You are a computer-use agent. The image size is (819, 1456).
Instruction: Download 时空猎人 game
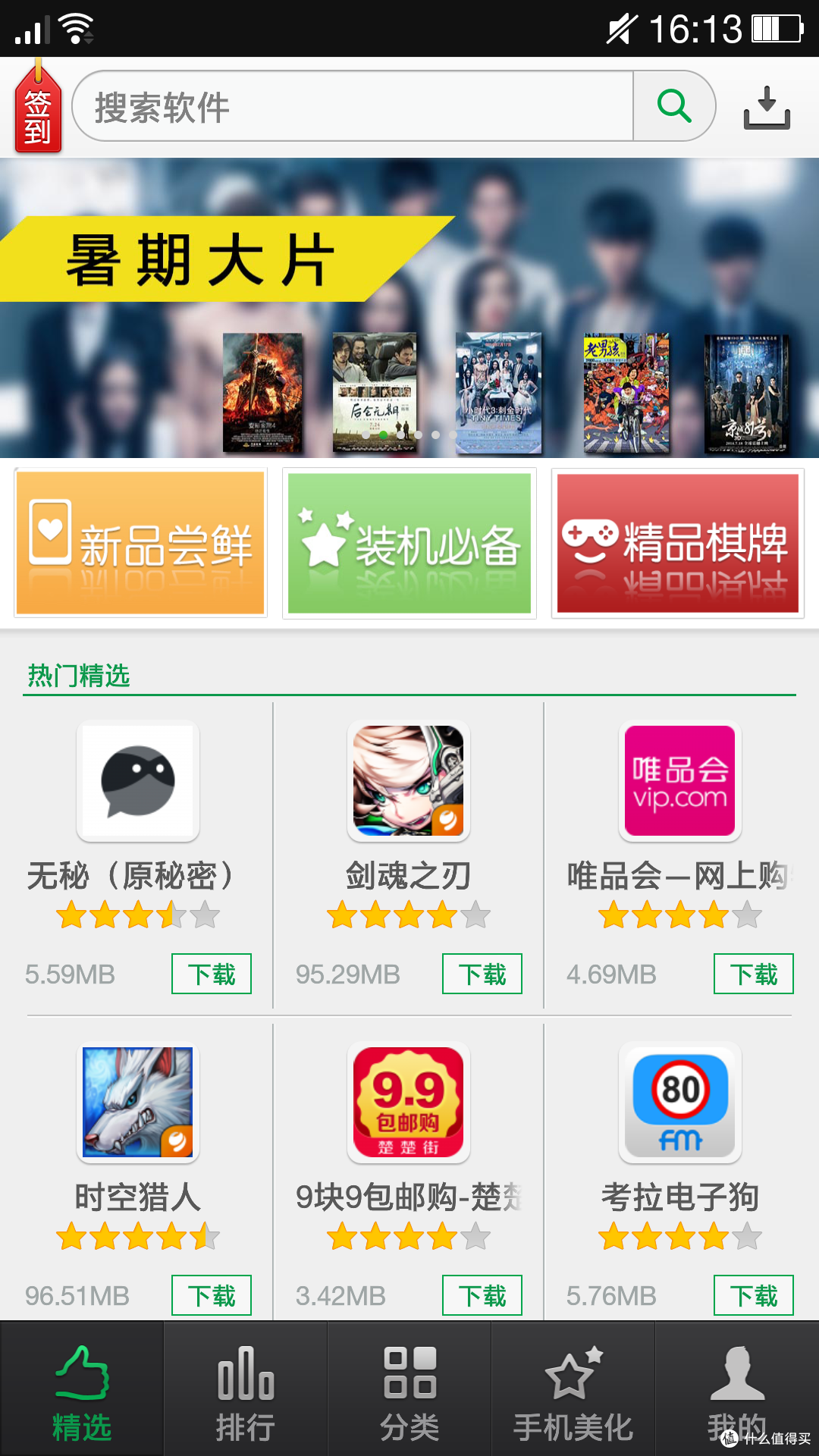(212, 1295)
